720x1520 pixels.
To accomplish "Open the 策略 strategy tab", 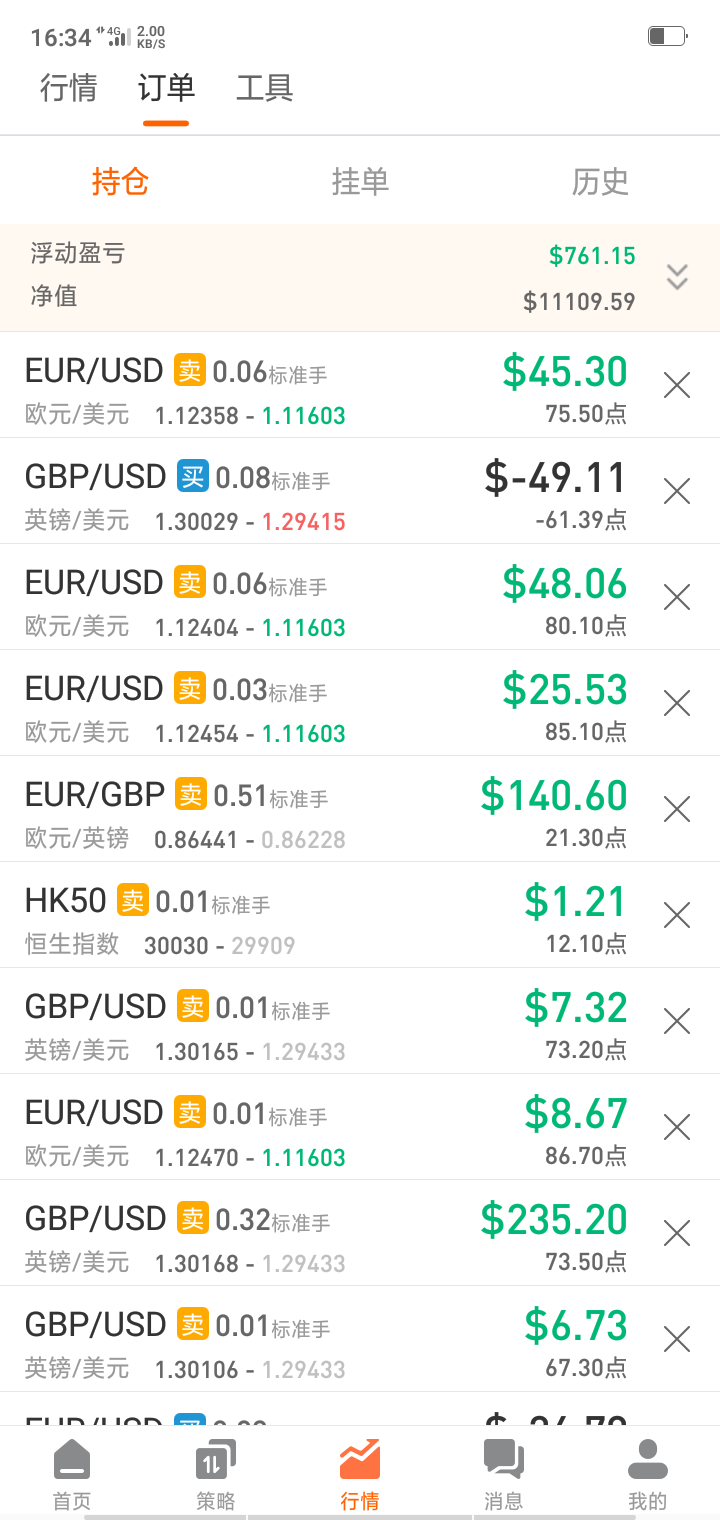I will [x=216, y=1473].
